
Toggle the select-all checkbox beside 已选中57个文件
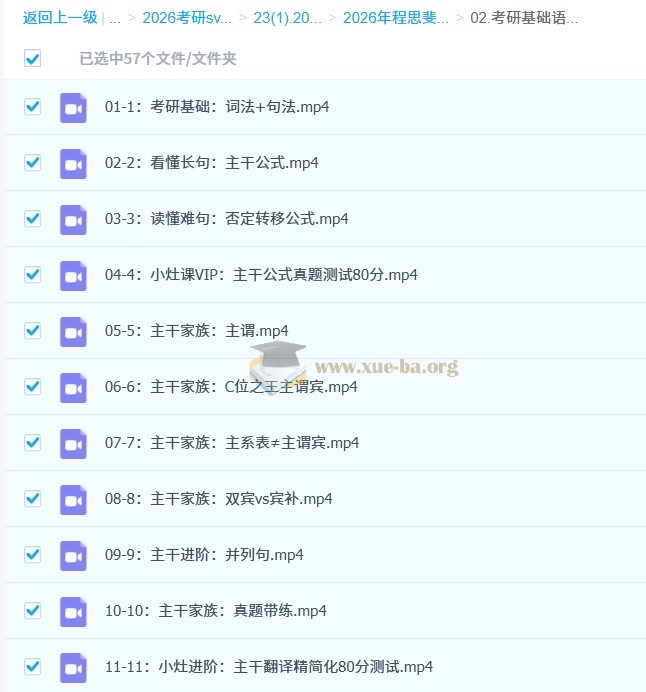pyautogui.click(x=32, y=59)
